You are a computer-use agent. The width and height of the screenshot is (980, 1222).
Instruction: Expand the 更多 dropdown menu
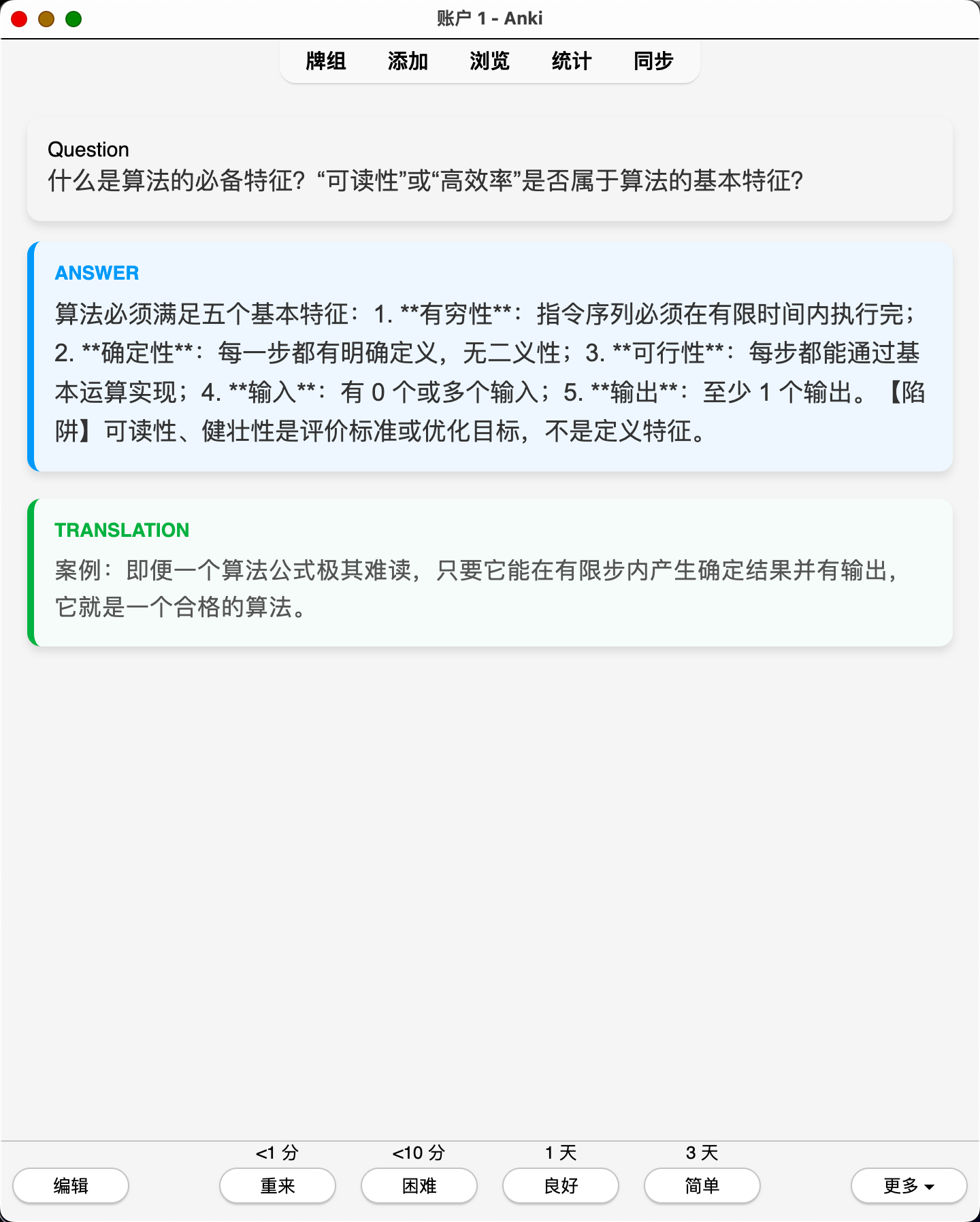point(909,1186)
